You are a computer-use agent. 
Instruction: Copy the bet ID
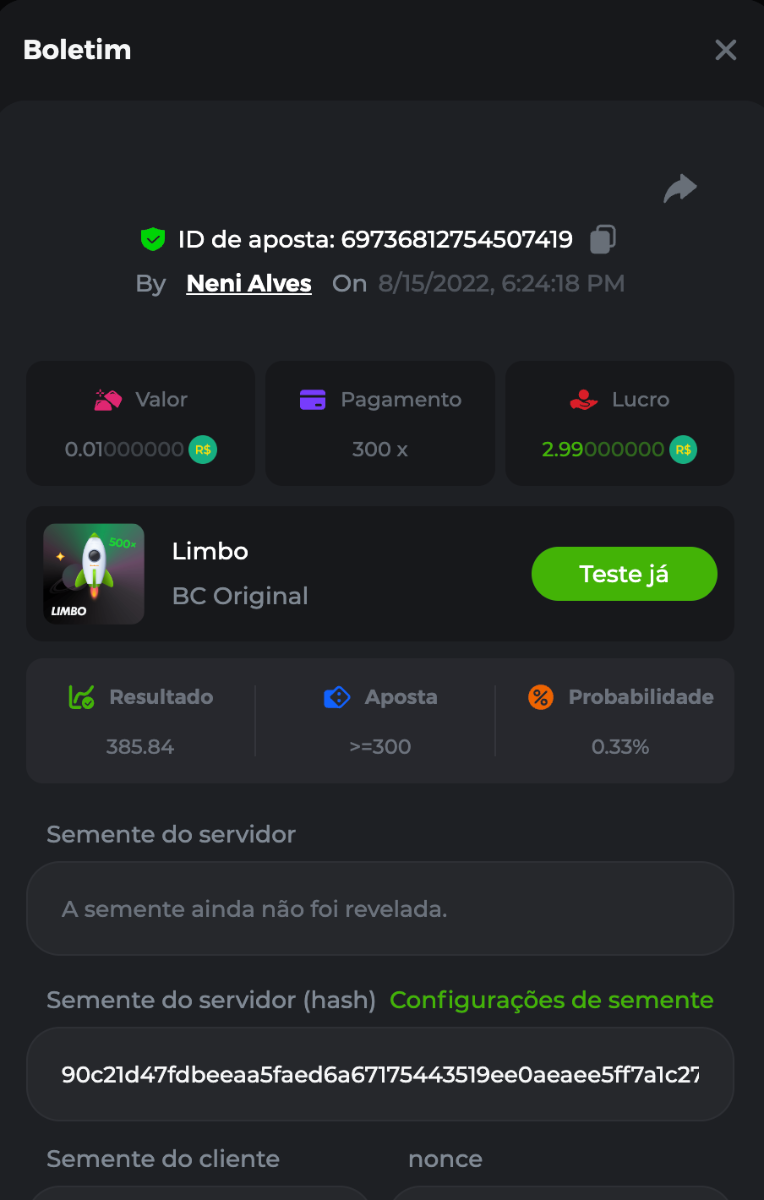[x=602, y=239]
